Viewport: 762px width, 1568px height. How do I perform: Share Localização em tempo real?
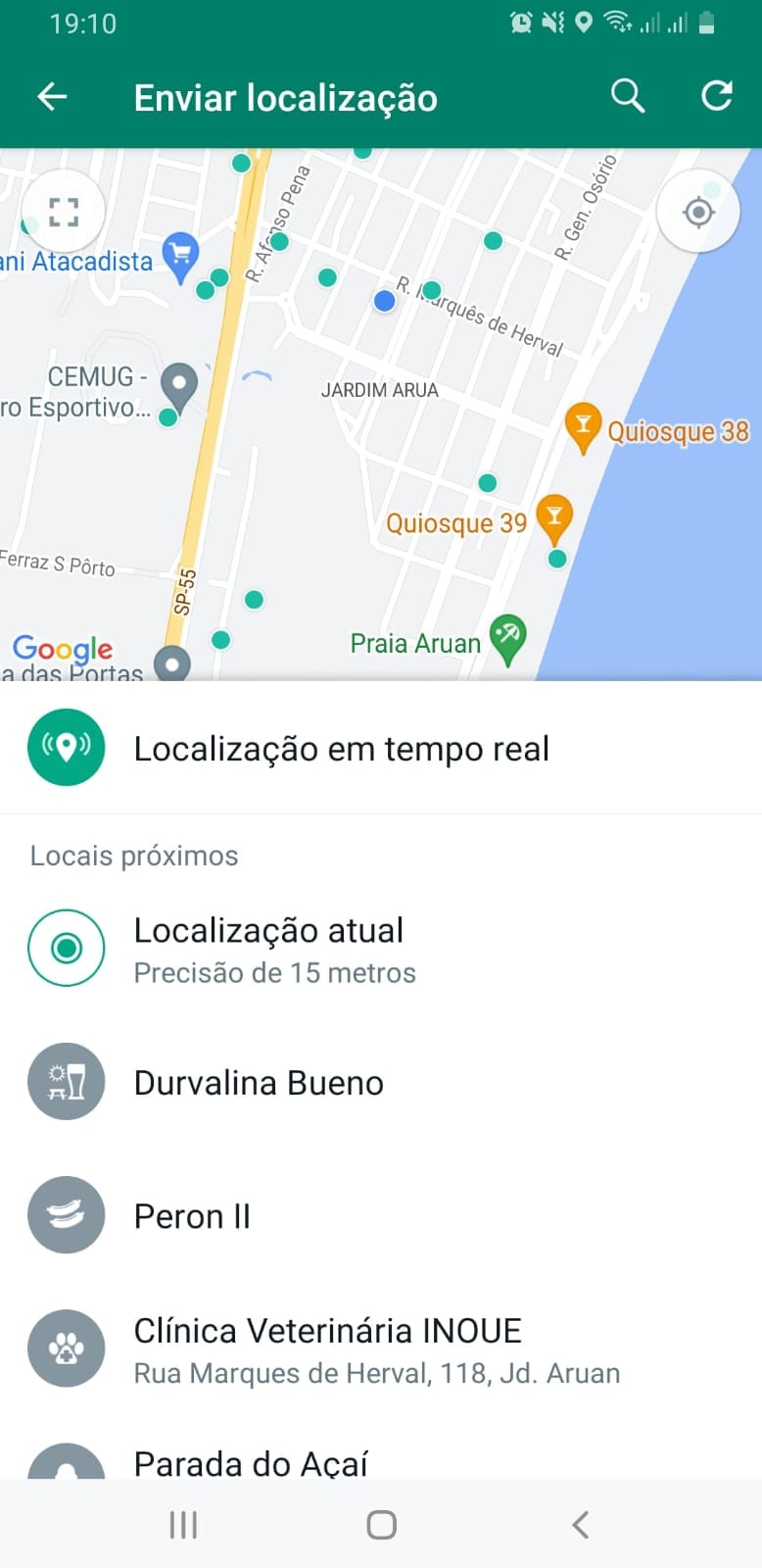tap(341, 749)
